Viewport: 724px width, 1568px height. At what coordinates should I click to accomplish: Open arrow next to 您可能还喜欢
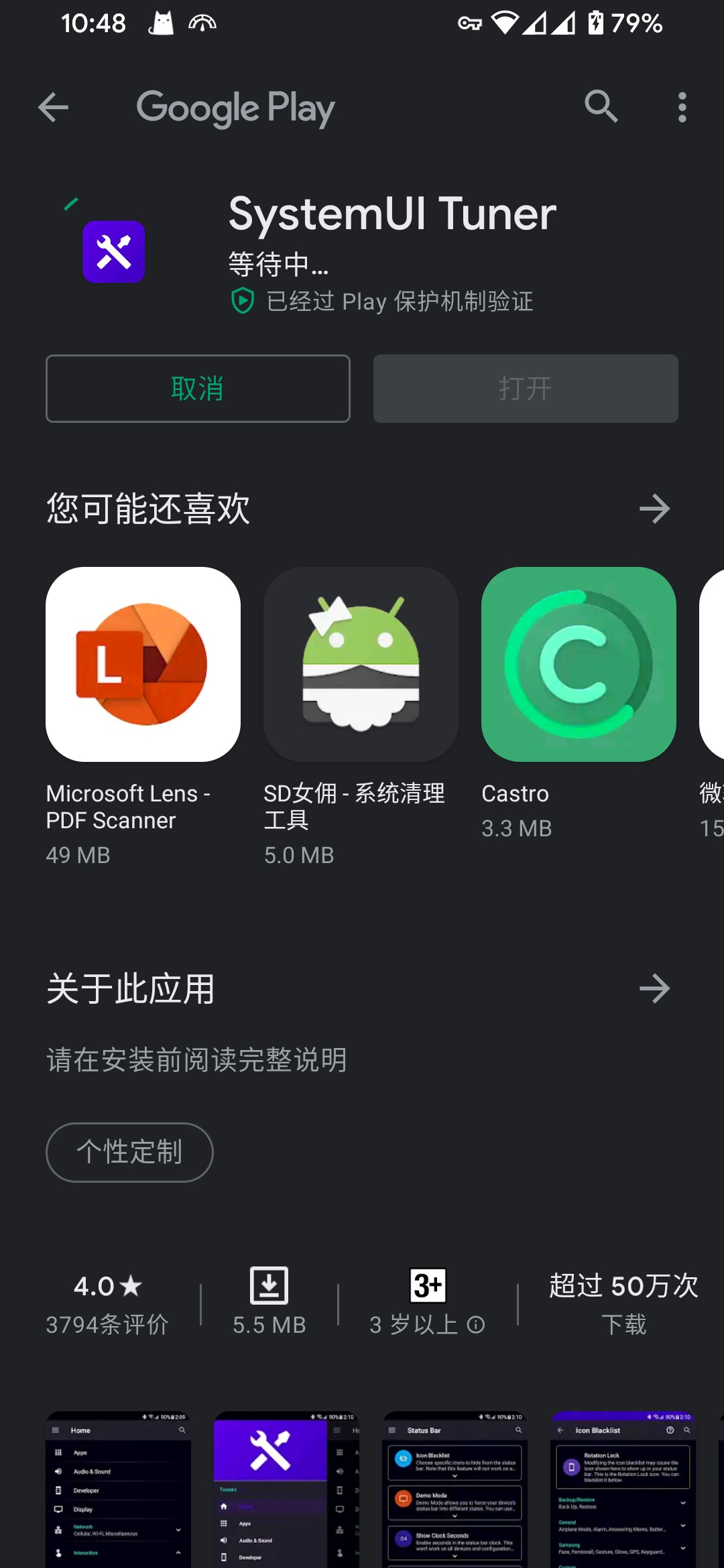point(654,509)
